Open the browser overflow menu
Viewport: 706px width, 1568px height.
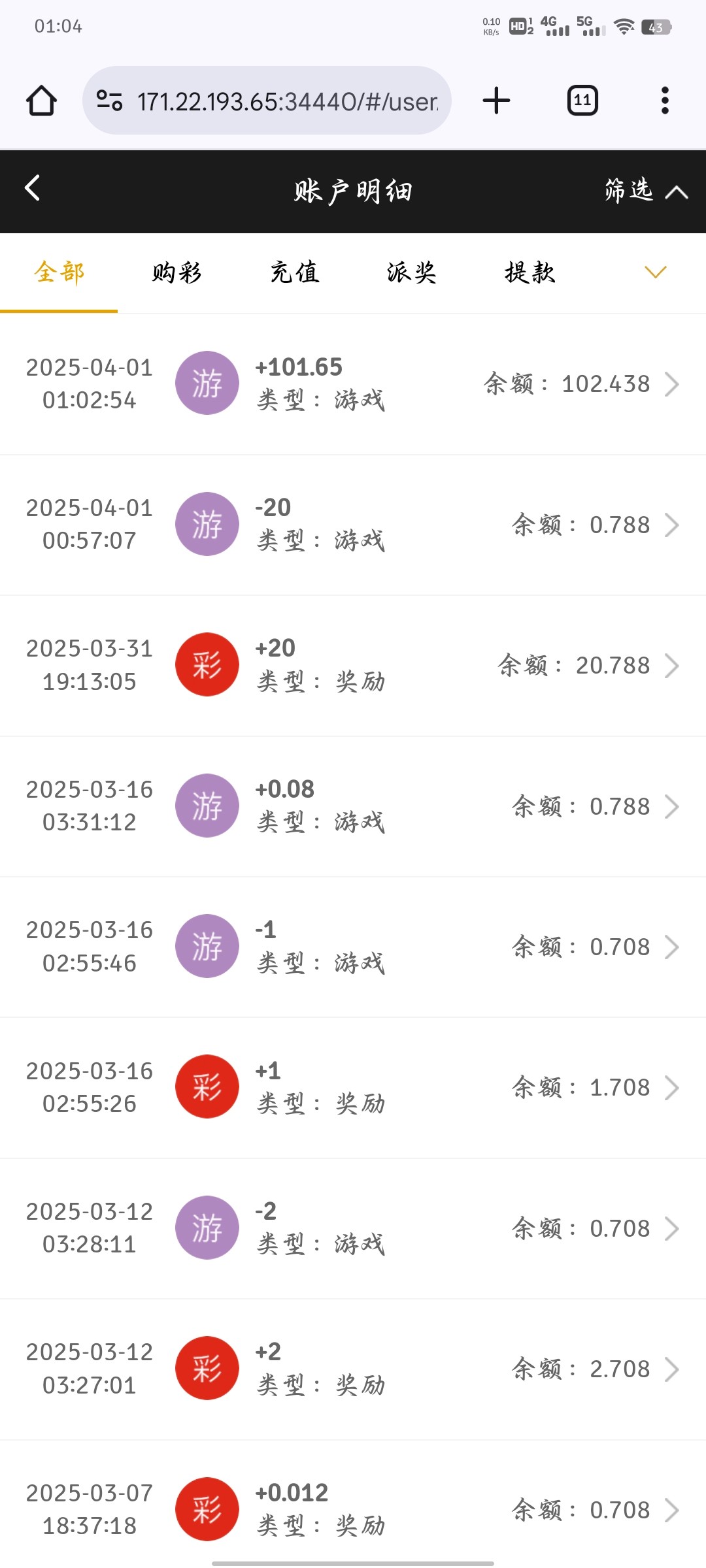665,101
